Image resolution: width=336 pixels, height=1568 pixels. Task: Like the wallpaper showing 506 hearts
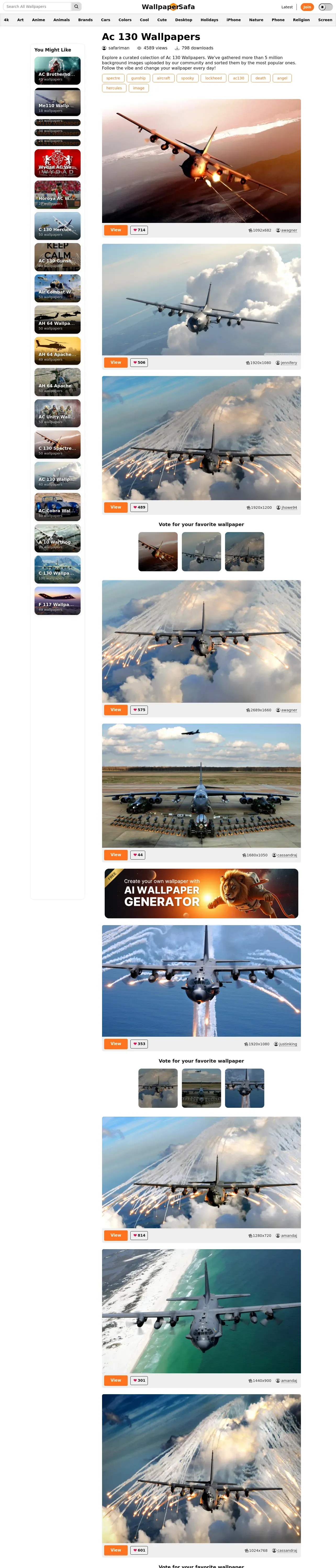(x=139, y=363)
